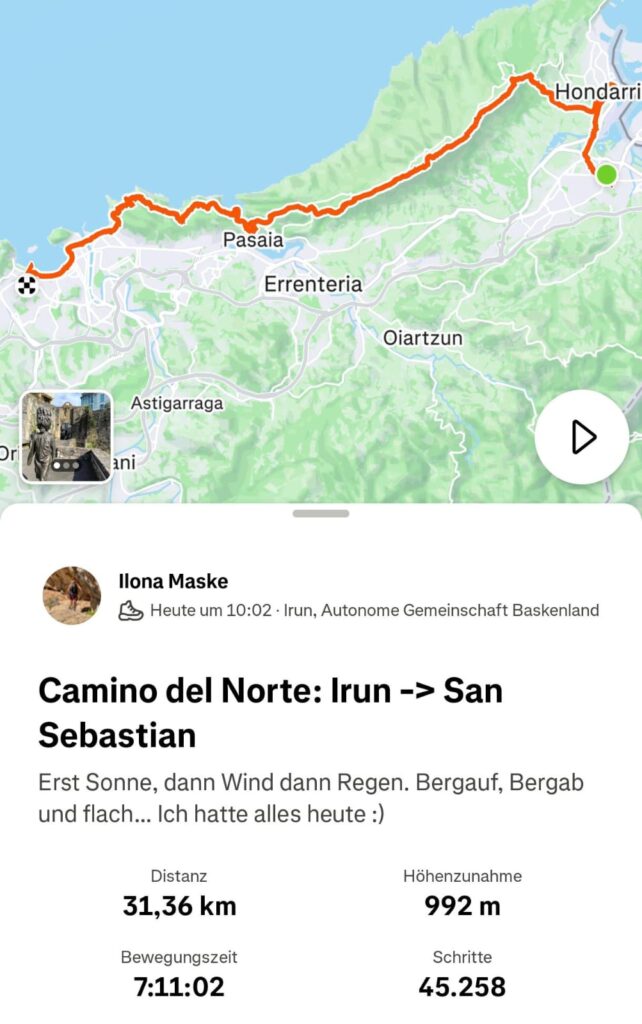
Task: Play the route flyover animation
Action: [x=582, y=437]
